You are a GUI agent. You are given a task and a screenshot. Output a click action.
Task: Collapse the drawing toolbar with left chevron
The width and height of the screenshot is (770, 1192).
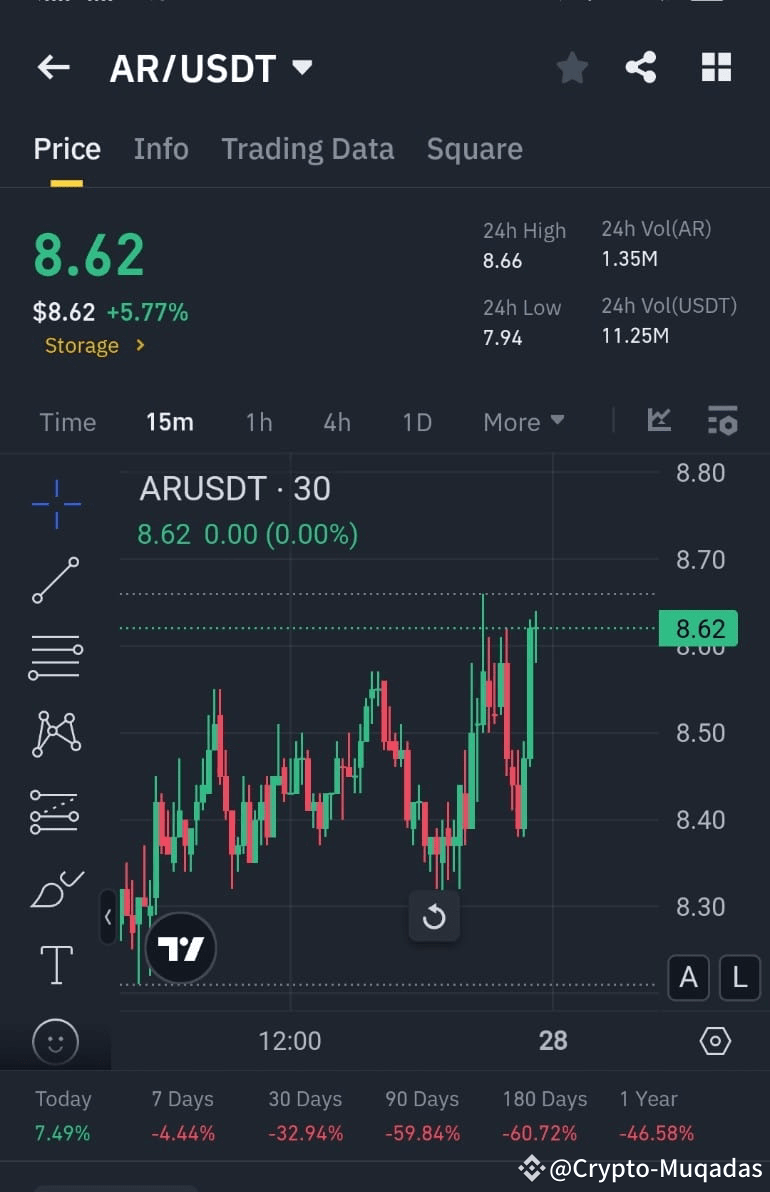[x=107, y=917]
